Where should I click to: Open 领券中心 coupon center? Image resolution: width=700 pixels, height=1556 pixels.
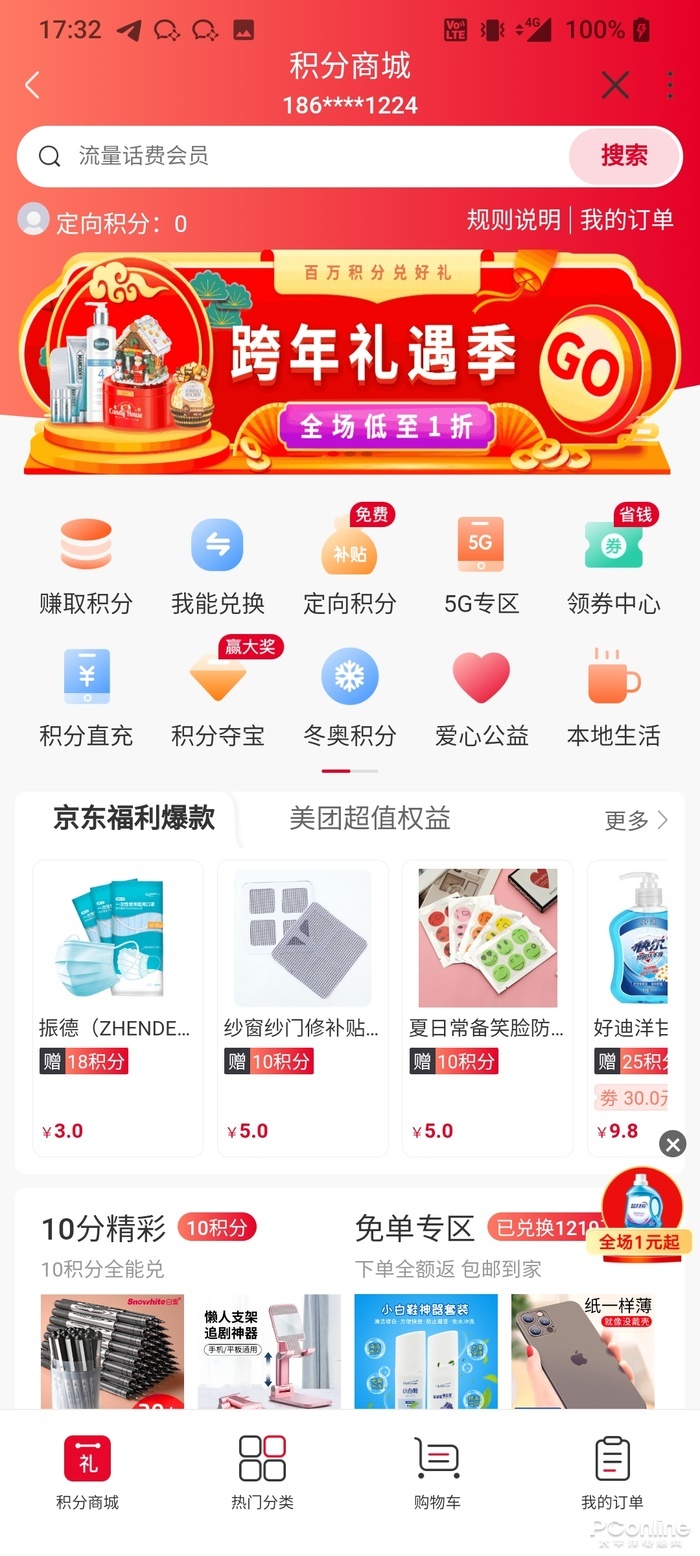click(613, 565)
